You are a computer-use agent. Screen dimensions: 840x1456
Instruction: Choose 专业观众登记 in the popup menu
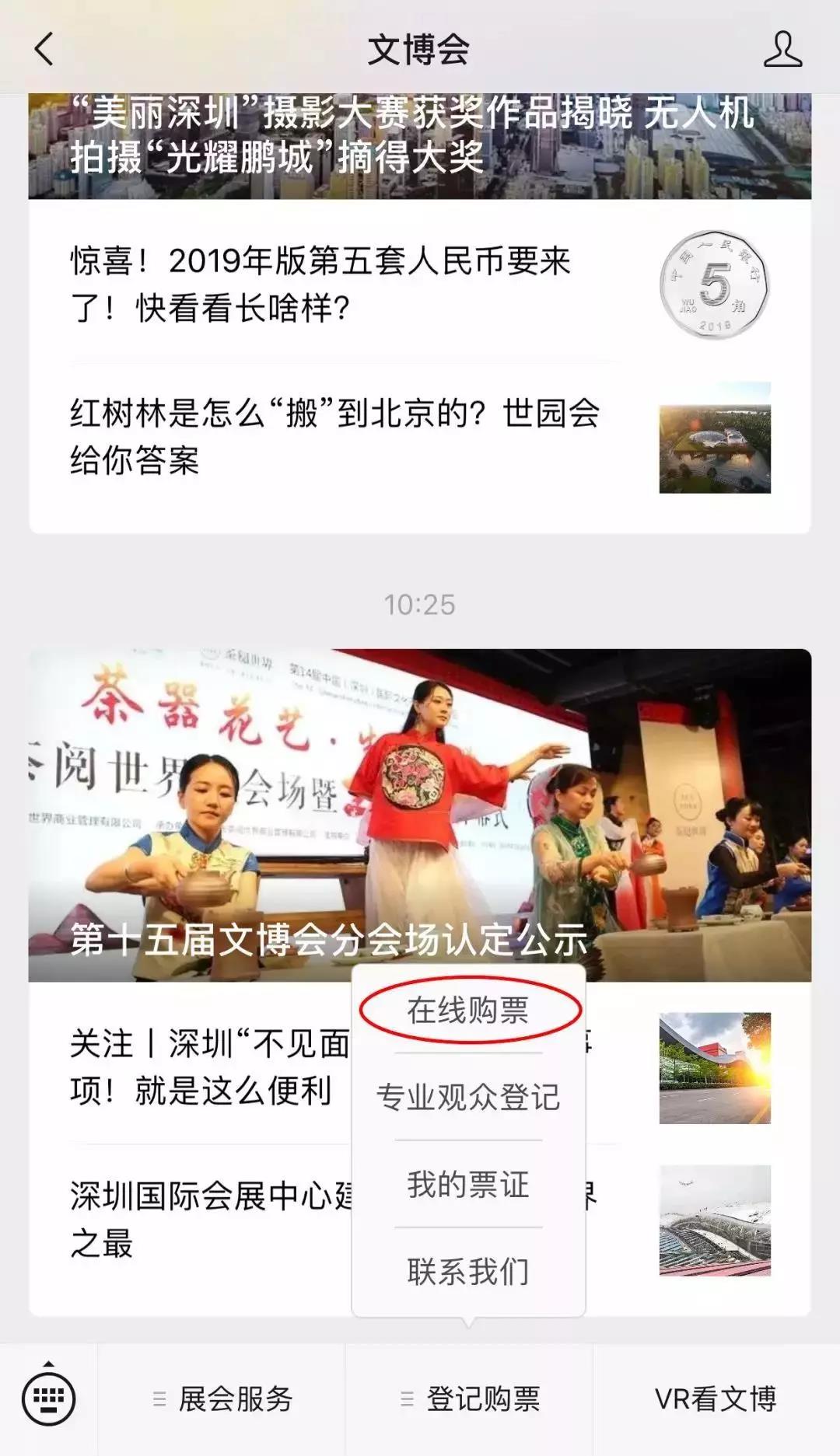pos(468,1097)
